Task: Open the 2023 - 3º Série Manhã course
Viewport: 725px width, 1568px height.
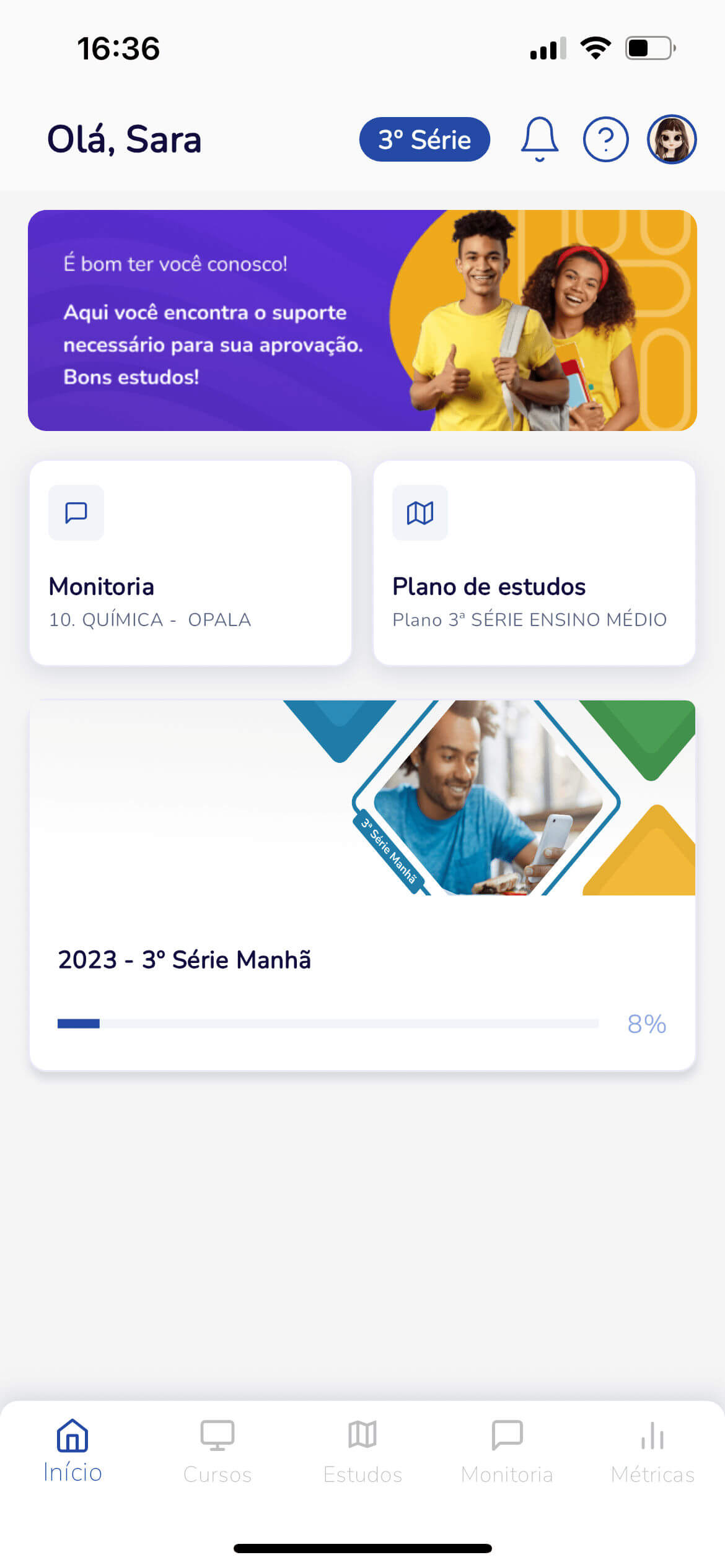Action: click(x=362, y=884)
